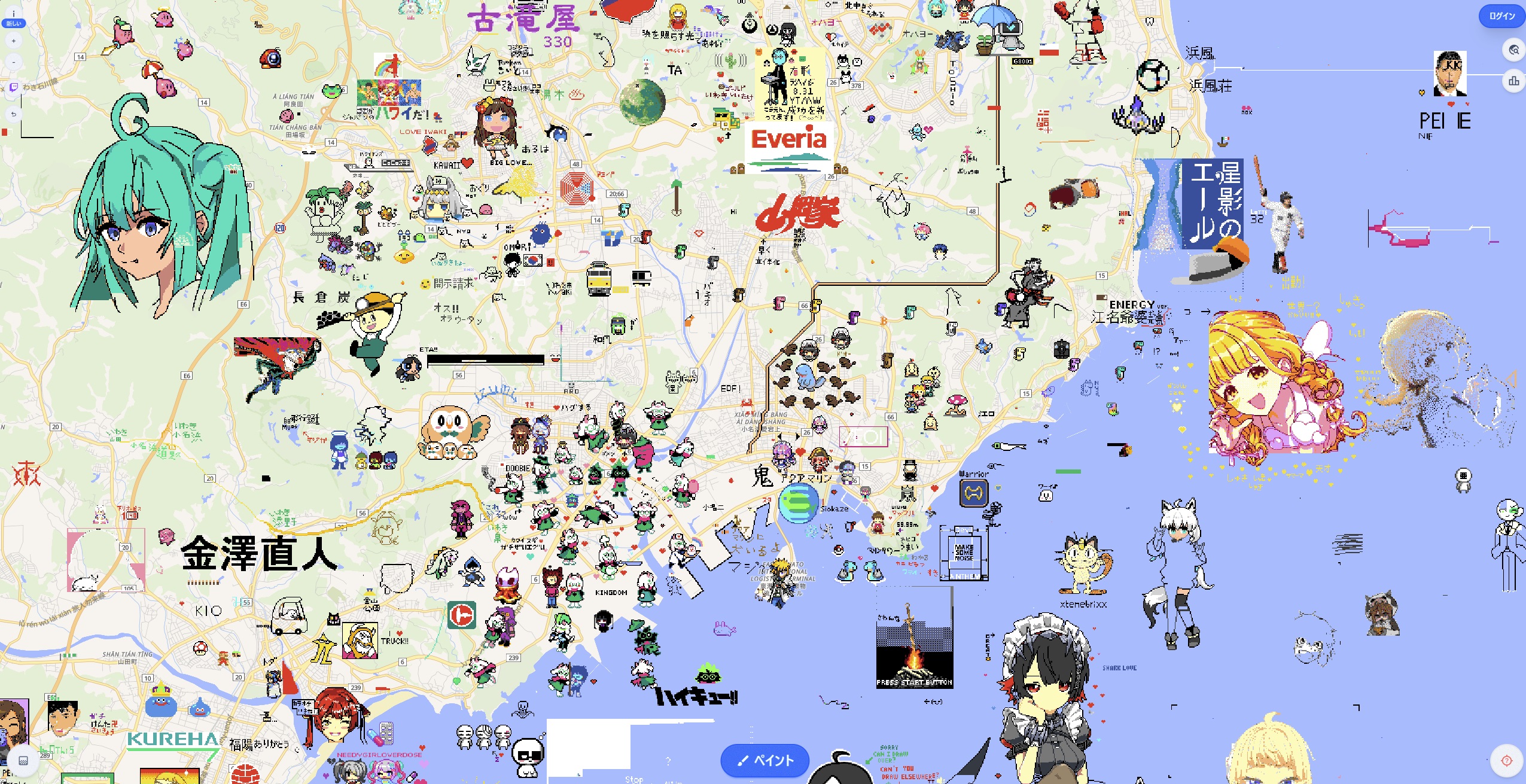Open the leaderboard bar-chart icon

click(x=1513, y=81)
